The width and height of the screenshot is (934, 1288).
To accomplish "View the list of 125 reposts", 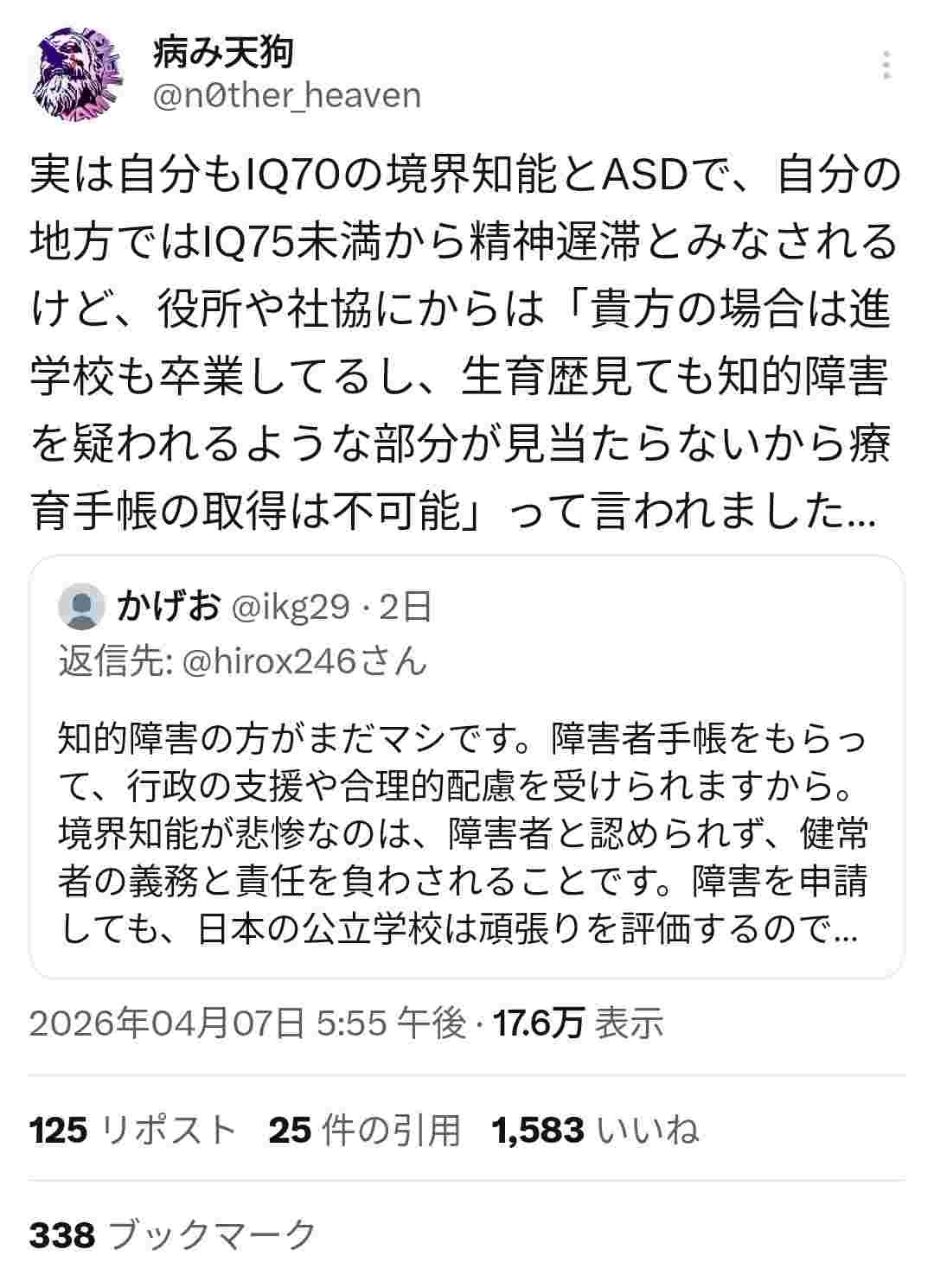I will [x=133, y=1130].
